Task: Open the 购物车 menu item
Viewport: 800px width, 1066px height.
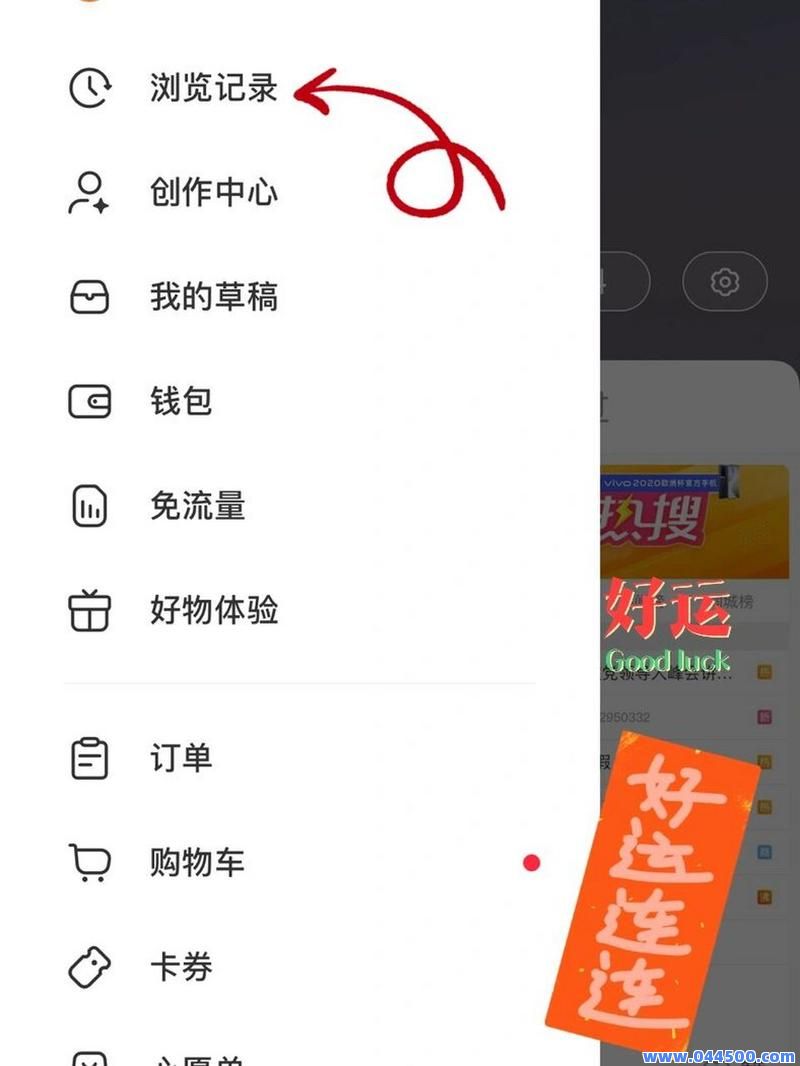Action: (196, 862)
